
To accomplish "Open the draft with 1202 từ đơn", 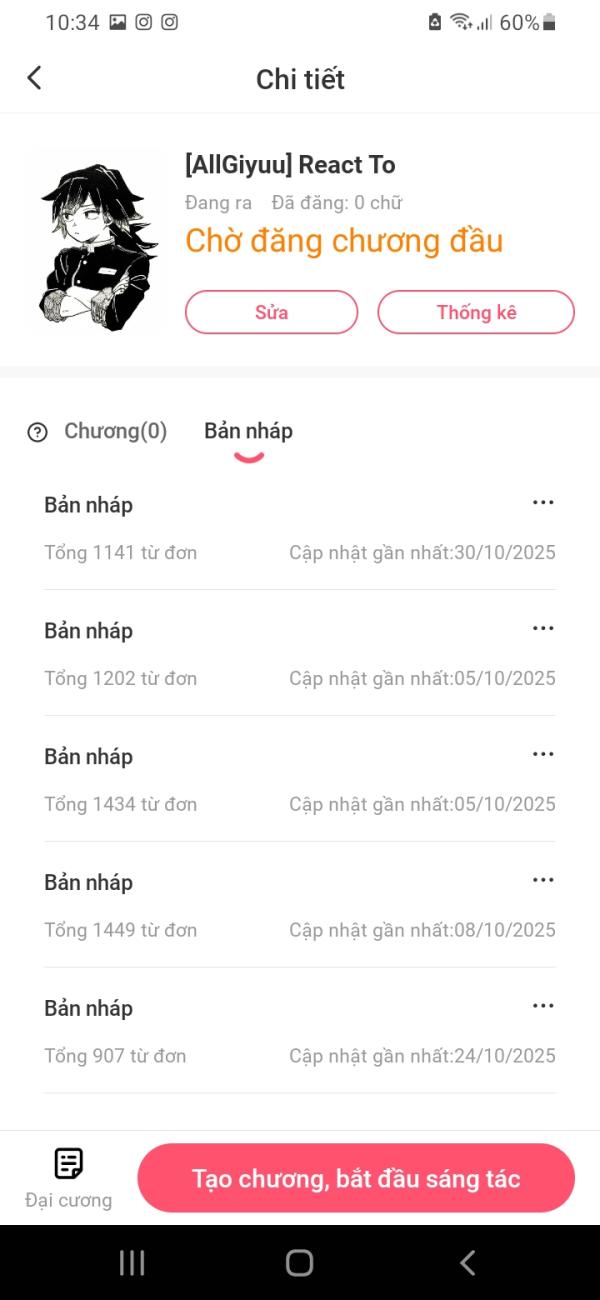I will pyautogui.click(x=300, y=653).
